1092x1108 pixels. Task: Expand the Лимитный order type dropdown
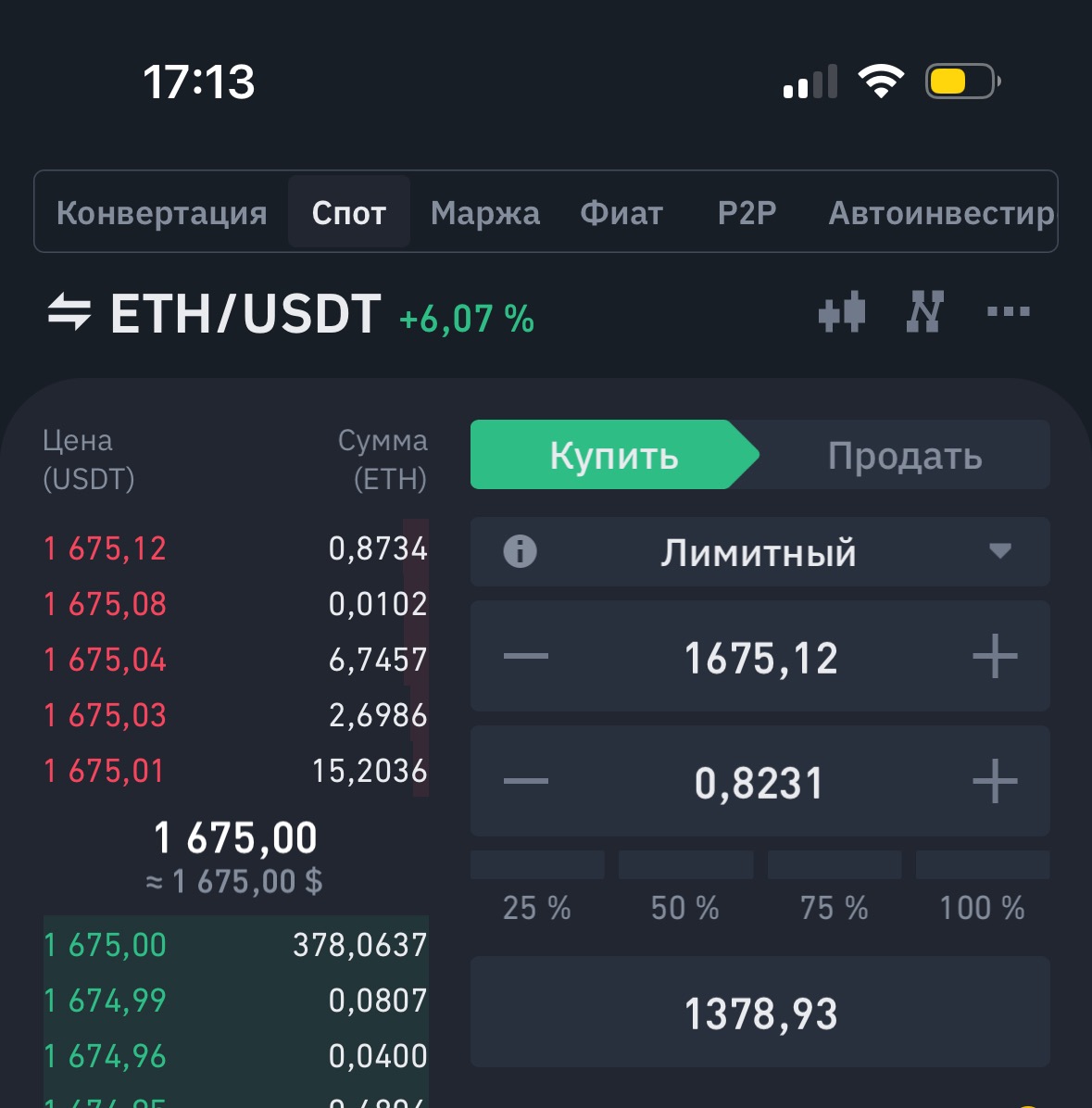[999, 551]
